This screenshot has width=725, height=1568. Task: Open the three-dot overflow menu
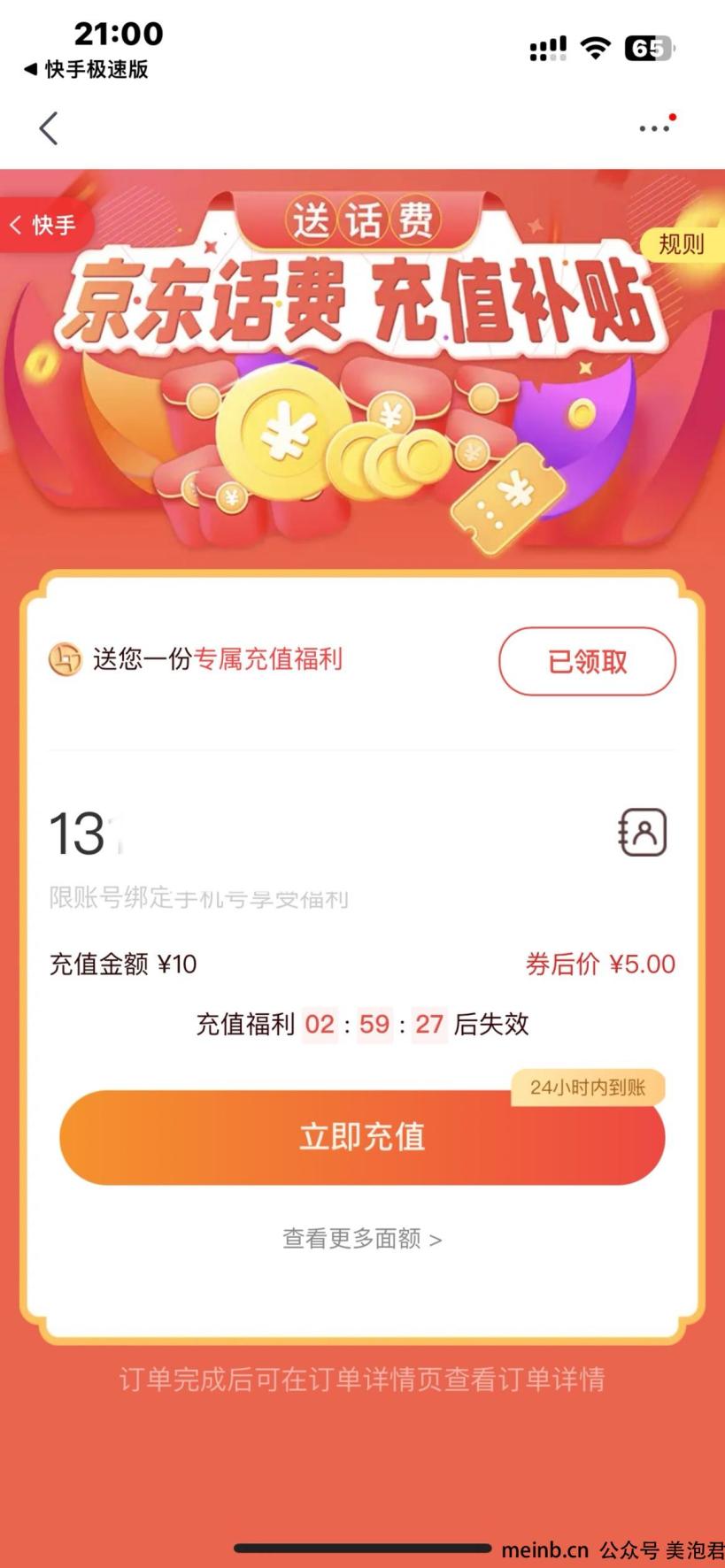[655, 128]
